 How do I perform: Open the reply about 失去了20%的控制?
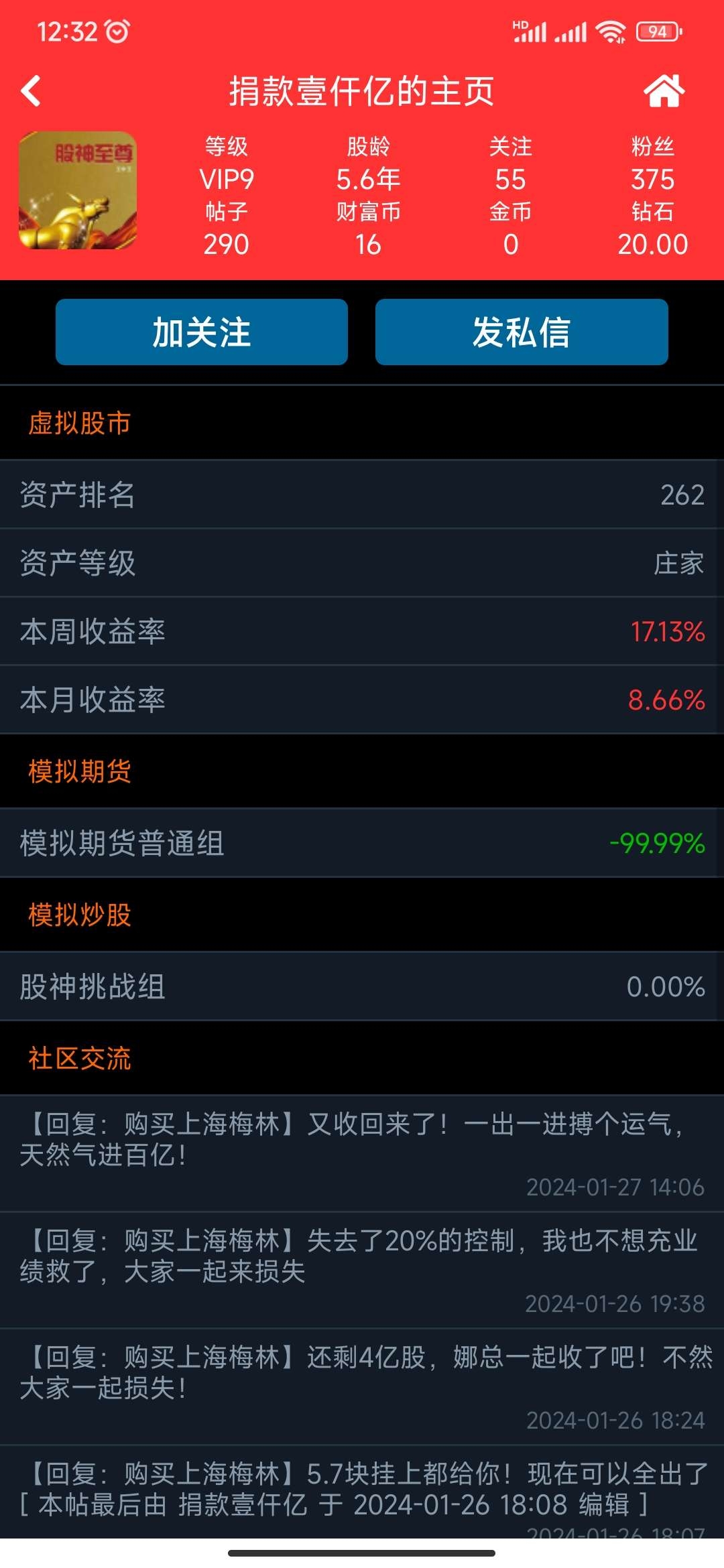coord(362,1270)
